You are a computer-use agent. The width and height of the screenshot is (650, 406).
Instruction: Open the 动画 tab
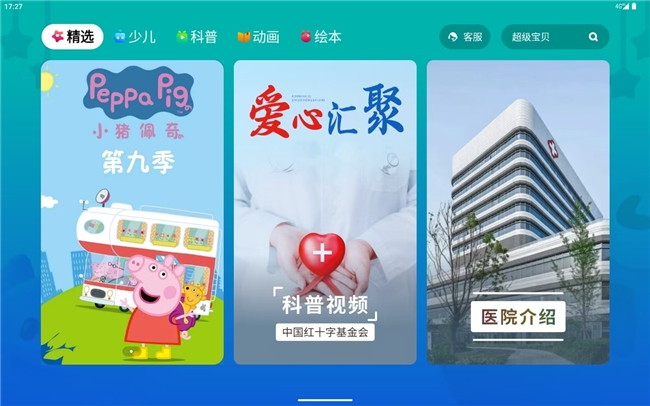(258, 37)
